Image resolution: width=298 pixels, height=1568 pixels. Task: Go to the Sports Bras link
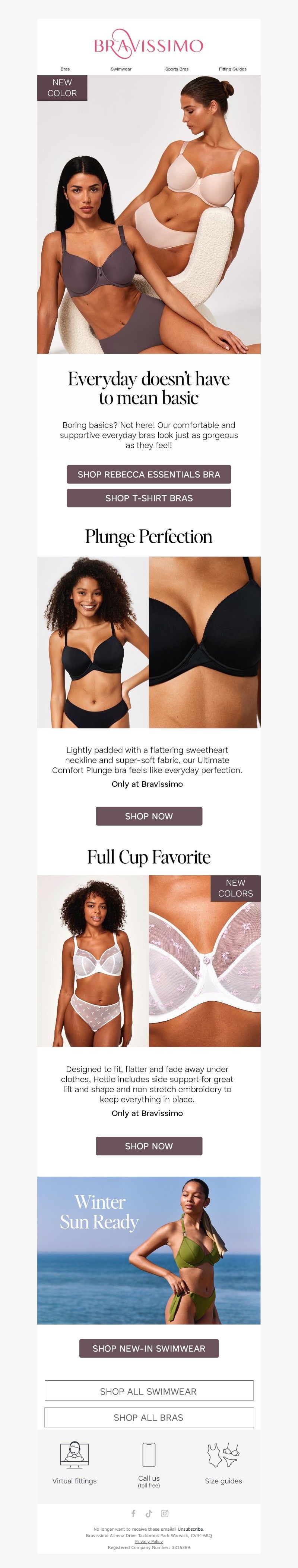pyautogui.click(x=177, y=69)
